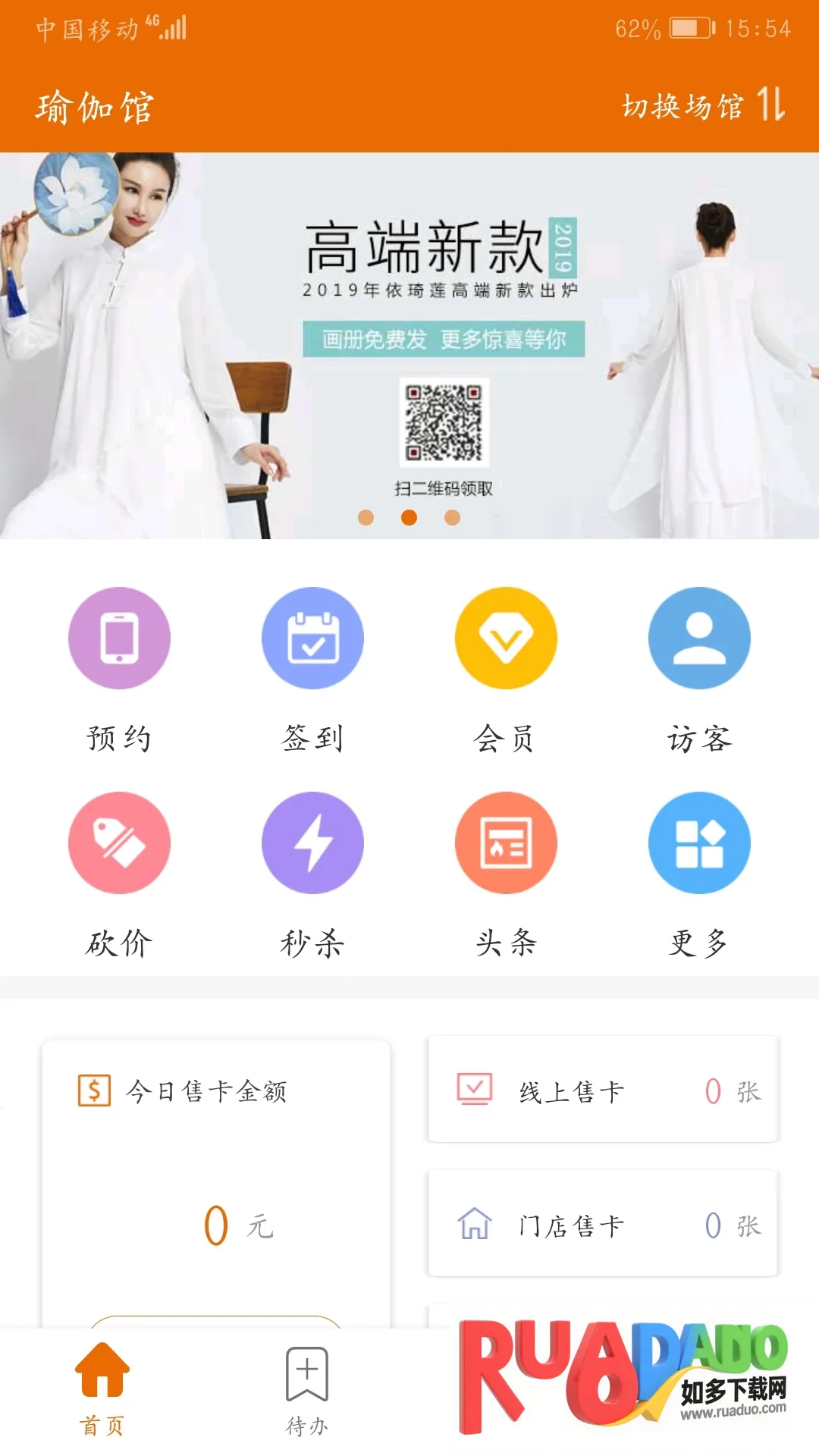819x1456 pixels.
Task: Tap the 更多 more features icon
Action: point(699,843)
